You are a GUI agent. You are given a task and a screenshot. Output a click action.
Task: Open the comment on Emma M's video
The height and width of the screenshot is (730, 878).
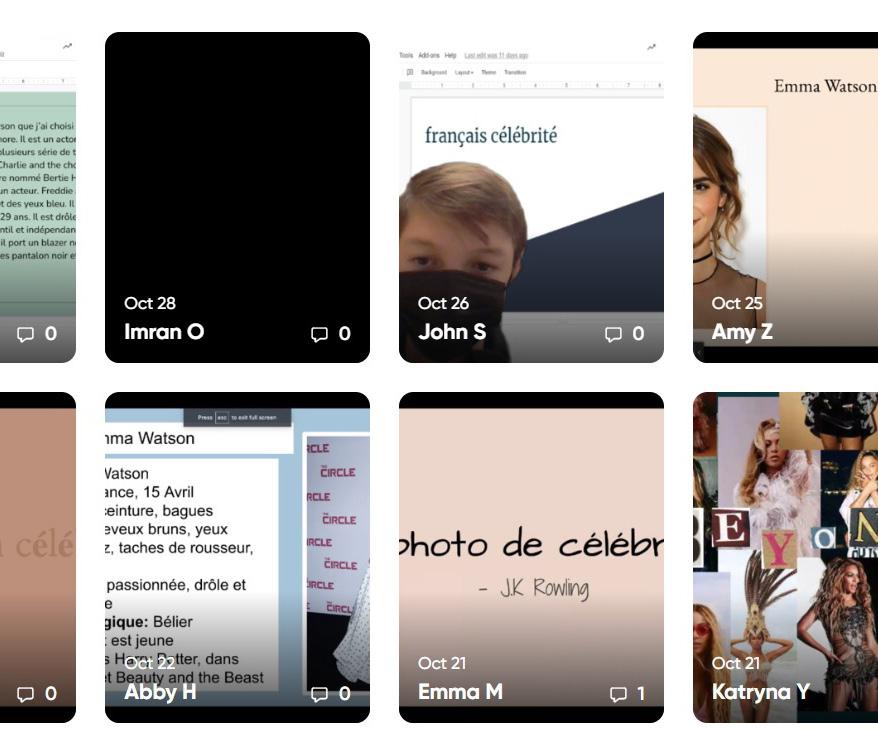click(x=627, y=694)
